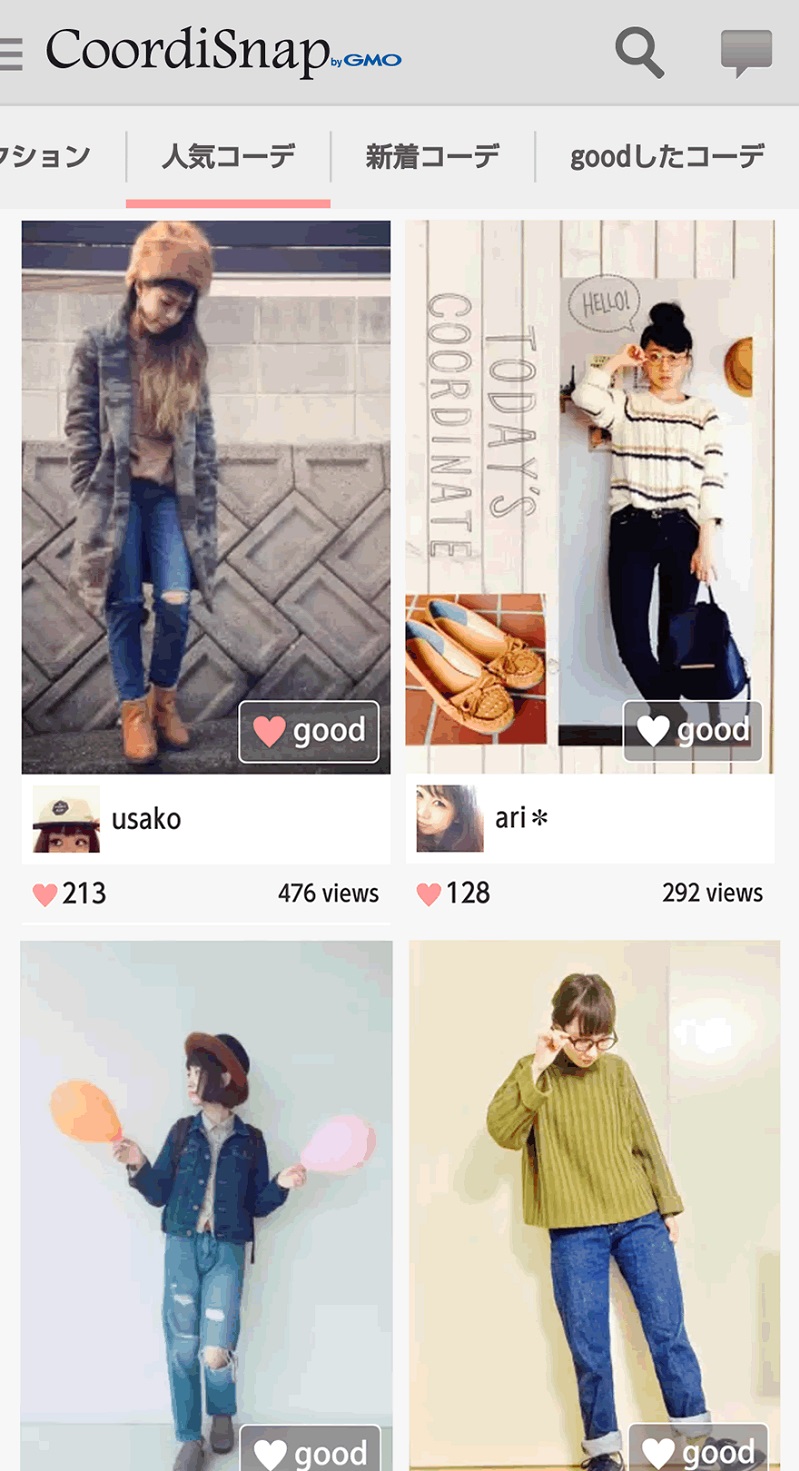The image size is (799, 1471).
Task: Switch to the 新着コーデ tab
Action: [432, 157]
